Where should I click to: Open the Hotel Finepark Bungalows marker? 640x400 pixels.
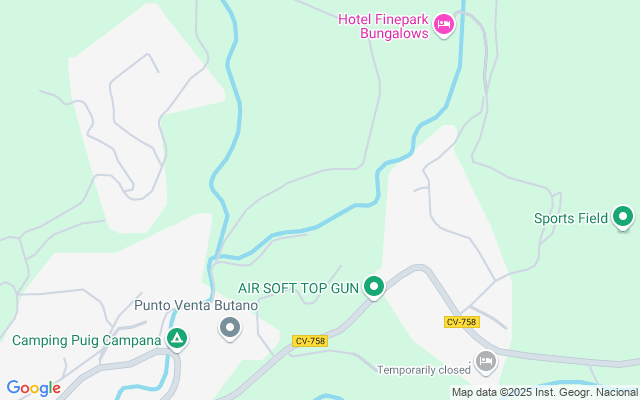point(445,23)
